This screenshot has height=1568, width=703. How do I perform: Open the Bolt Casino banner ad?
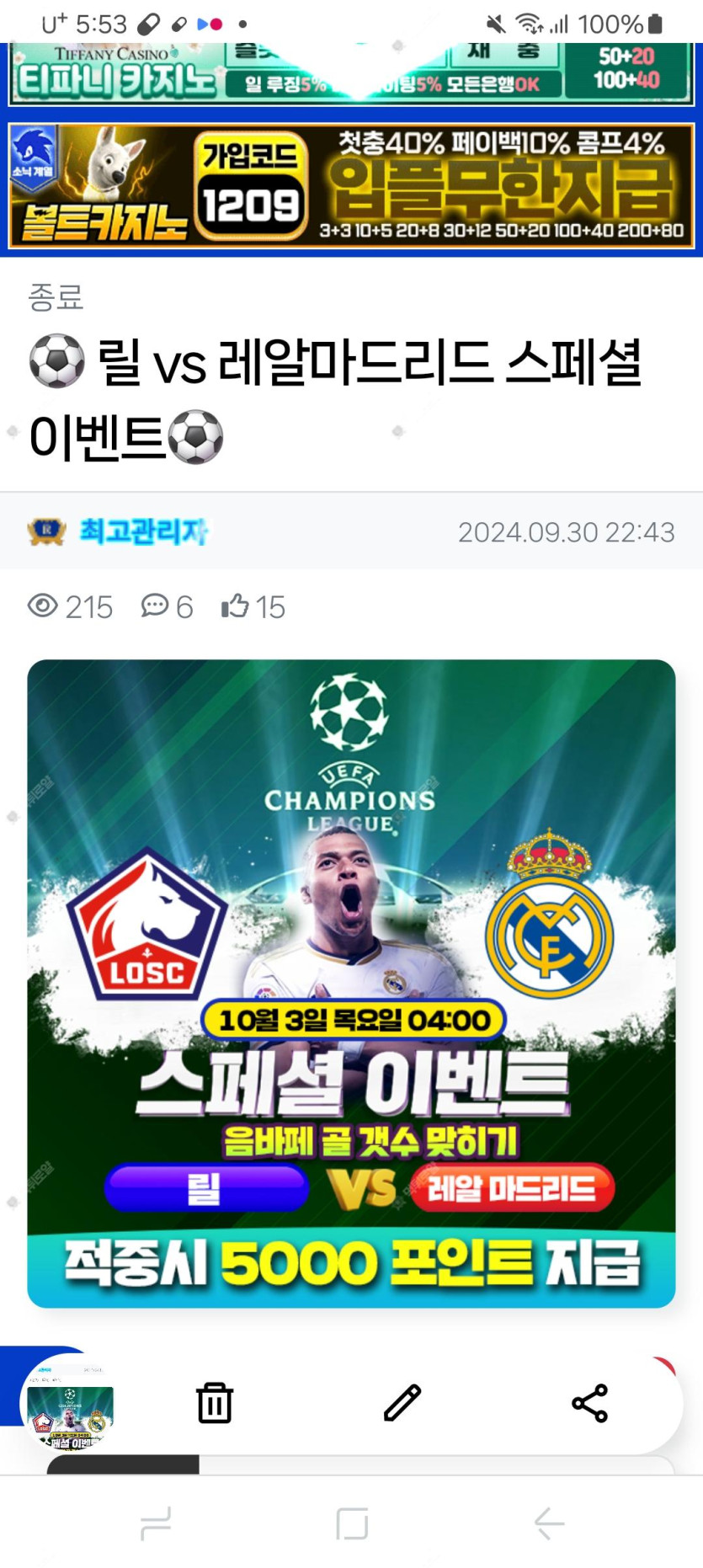[351, 185]
